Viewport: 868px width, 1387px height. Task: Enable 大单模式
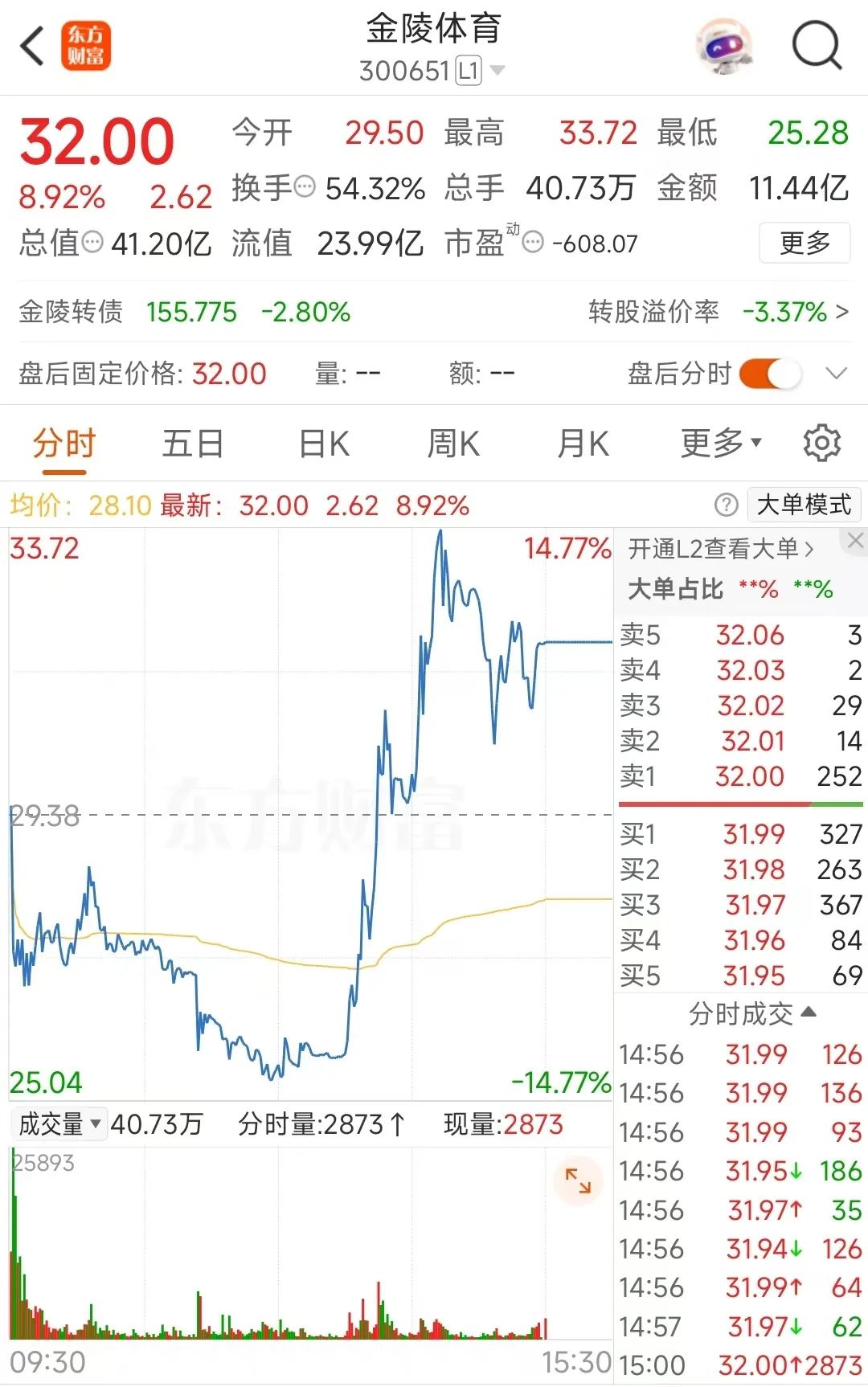[804, 505]
